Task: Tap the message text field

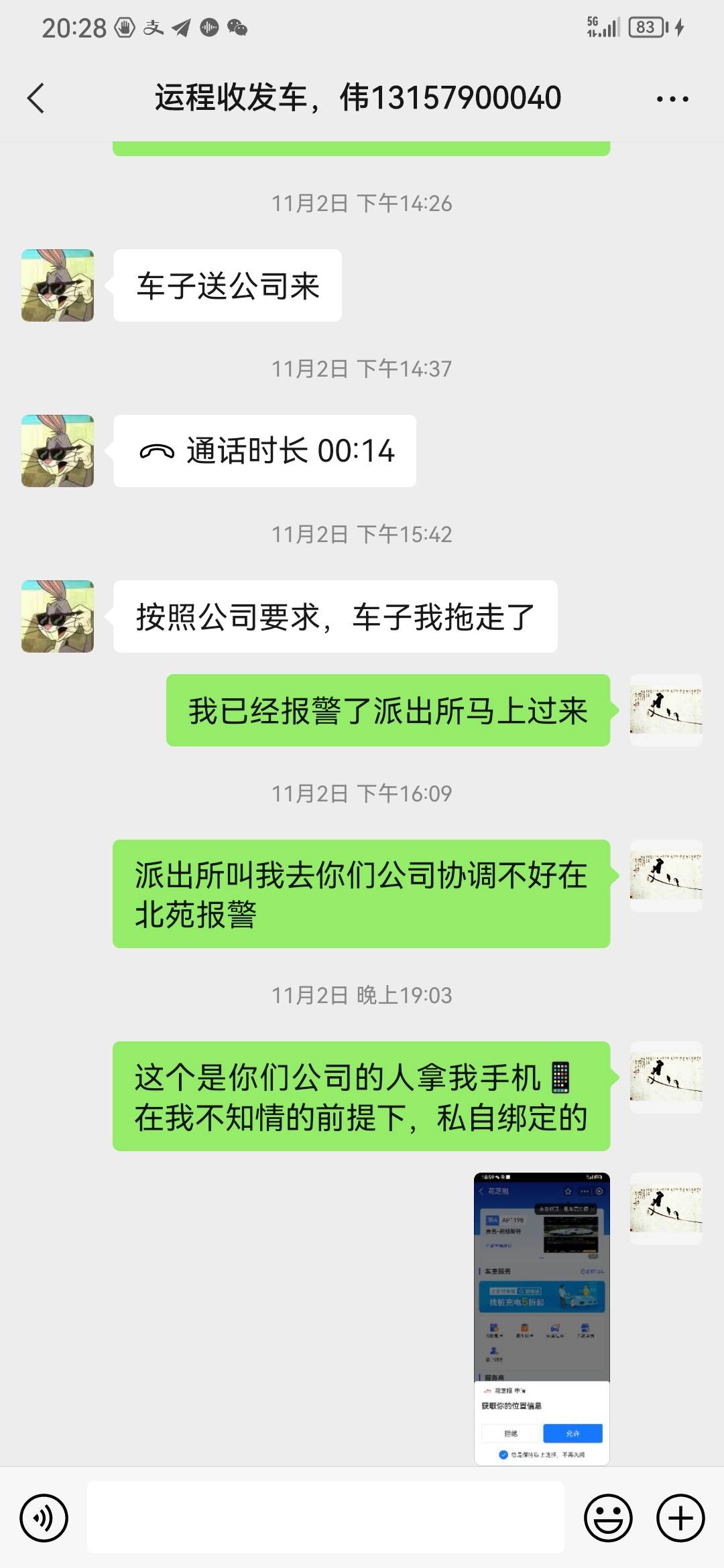Action: (x=326, y=1517)
